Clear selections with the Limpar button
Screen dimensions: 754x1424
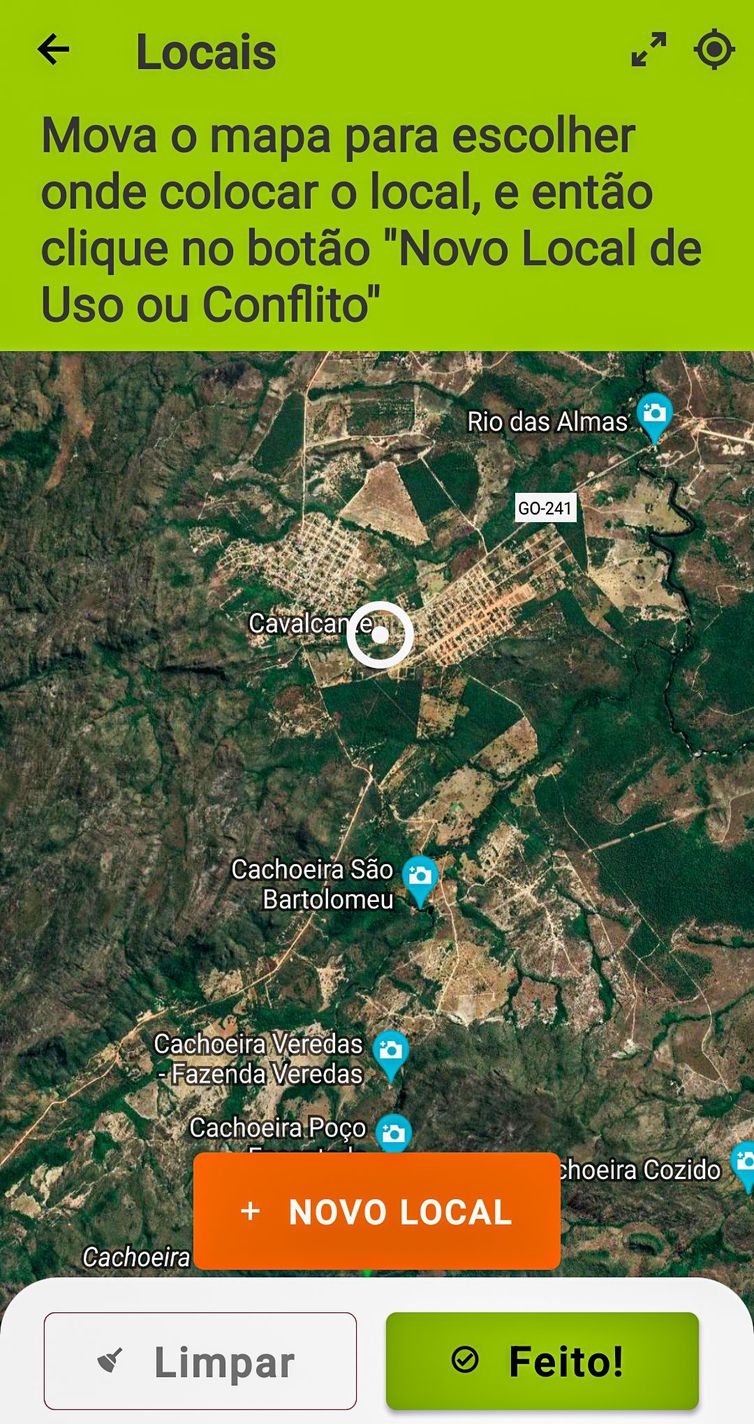point(199,1359)
